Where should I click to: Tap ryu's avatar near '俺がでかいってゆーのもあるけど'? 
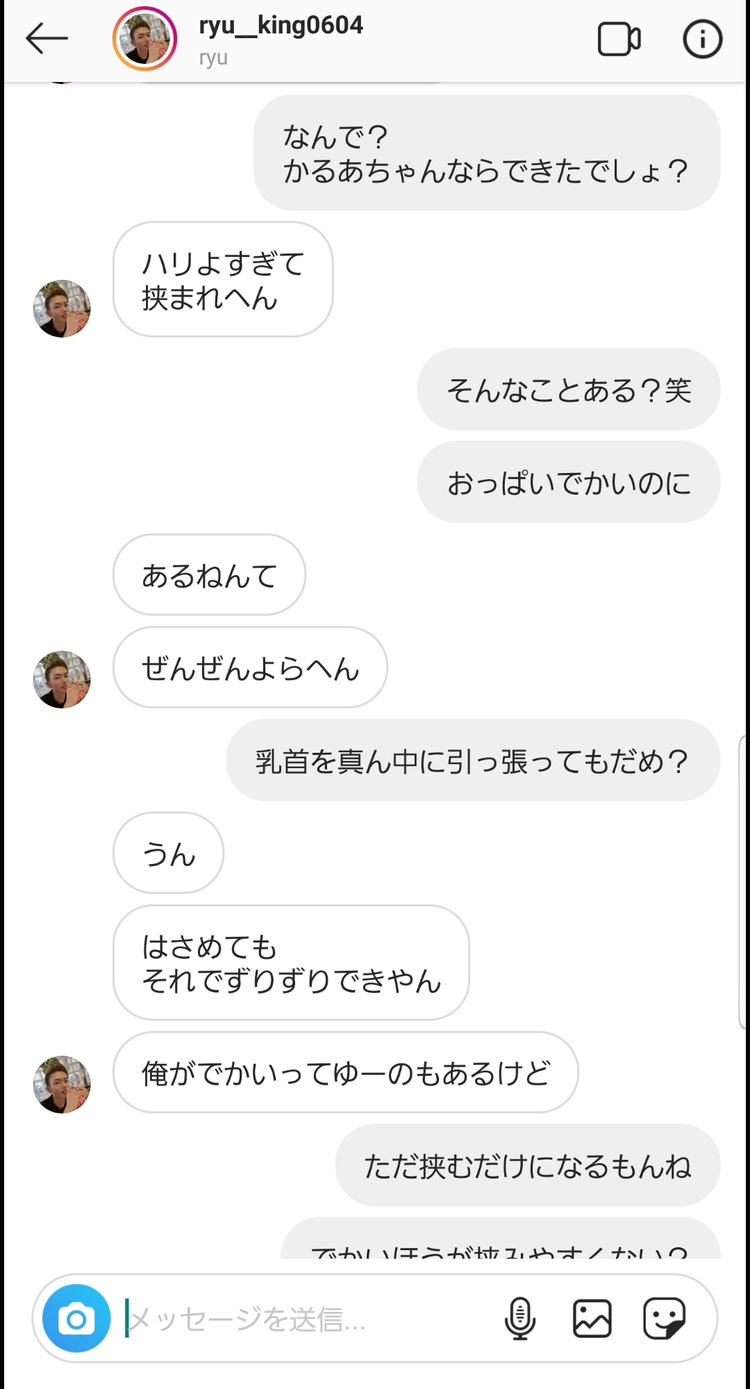pyautogui.click(x=61, y=1084)
